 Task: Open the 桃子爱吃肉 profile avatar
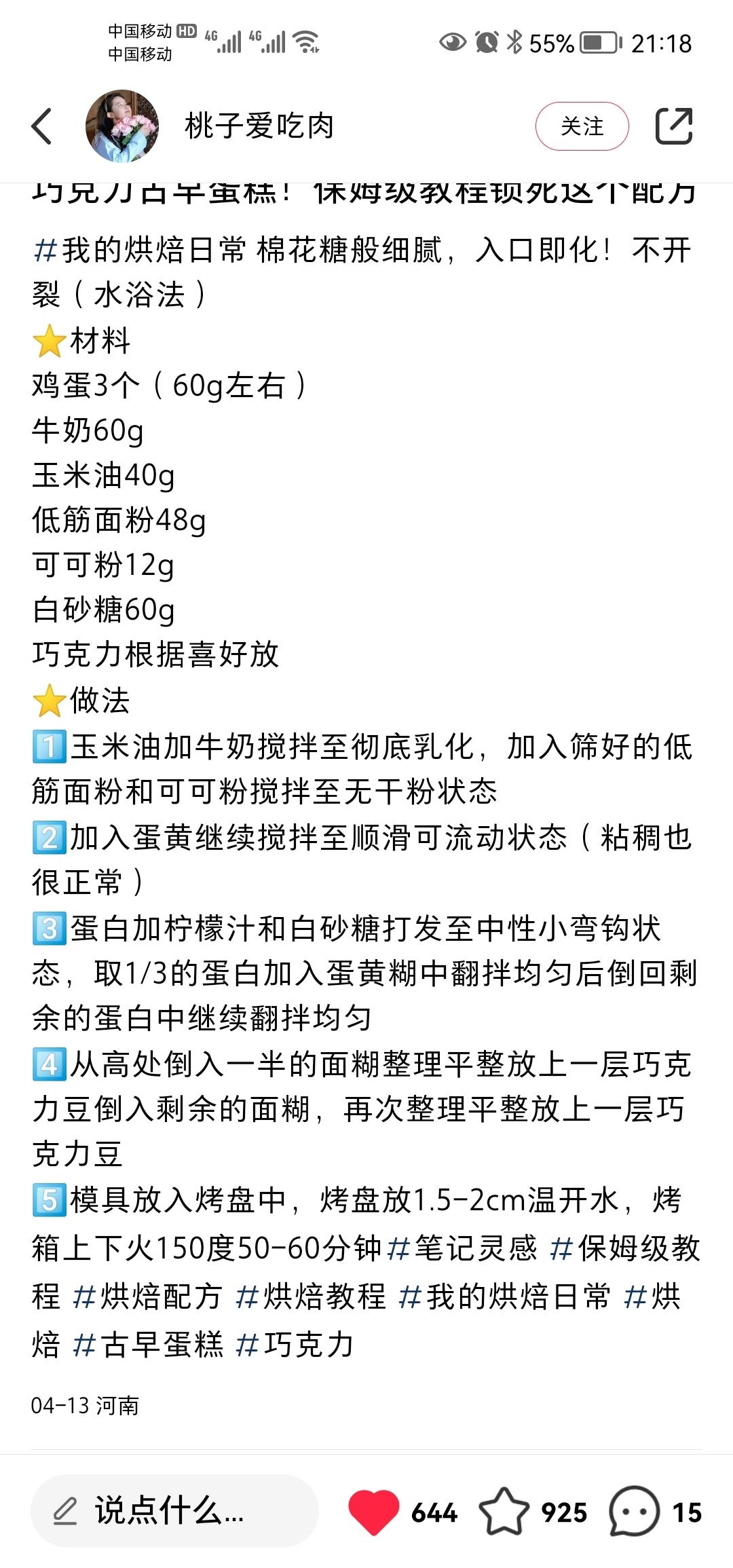point(122,125)
